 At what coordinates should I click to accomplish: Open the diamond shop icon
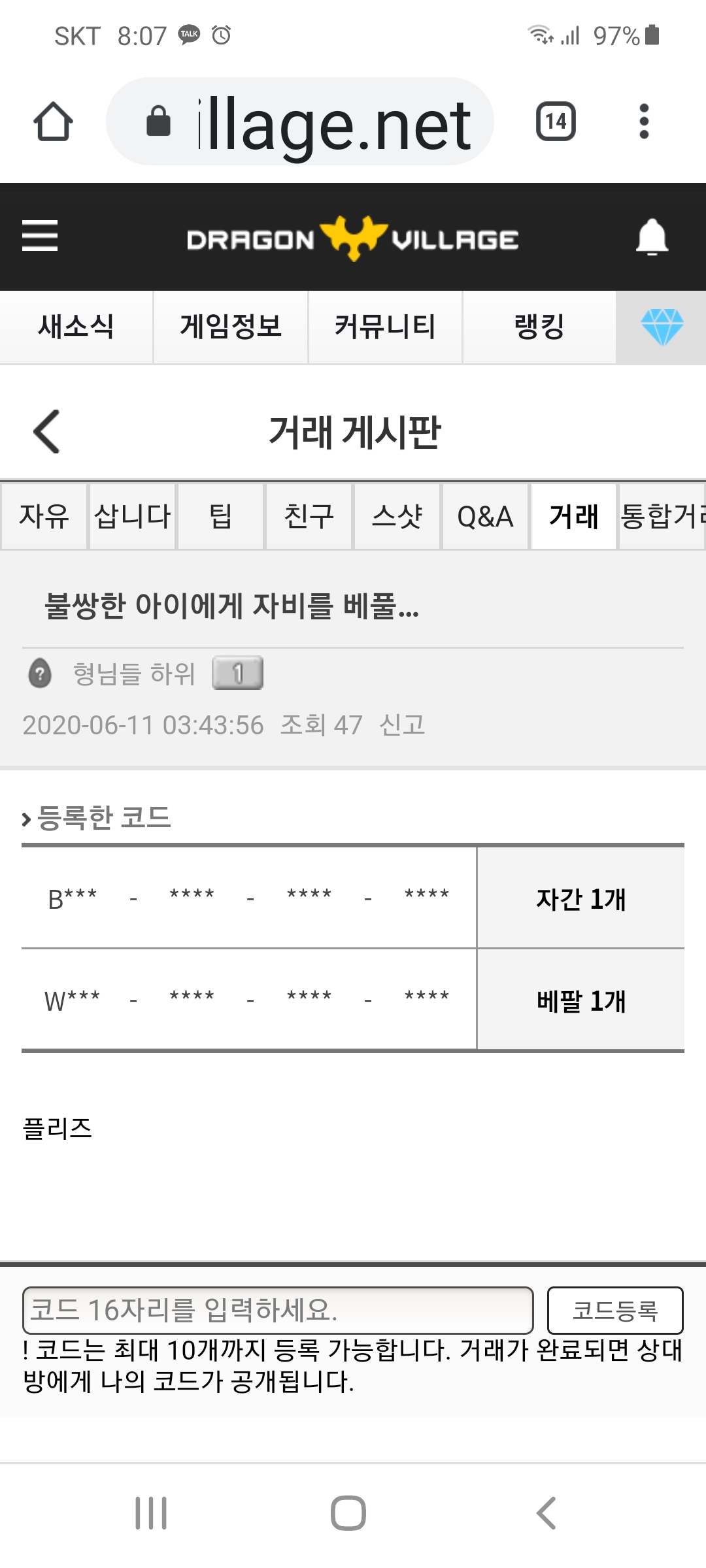[x=662, y=327]
